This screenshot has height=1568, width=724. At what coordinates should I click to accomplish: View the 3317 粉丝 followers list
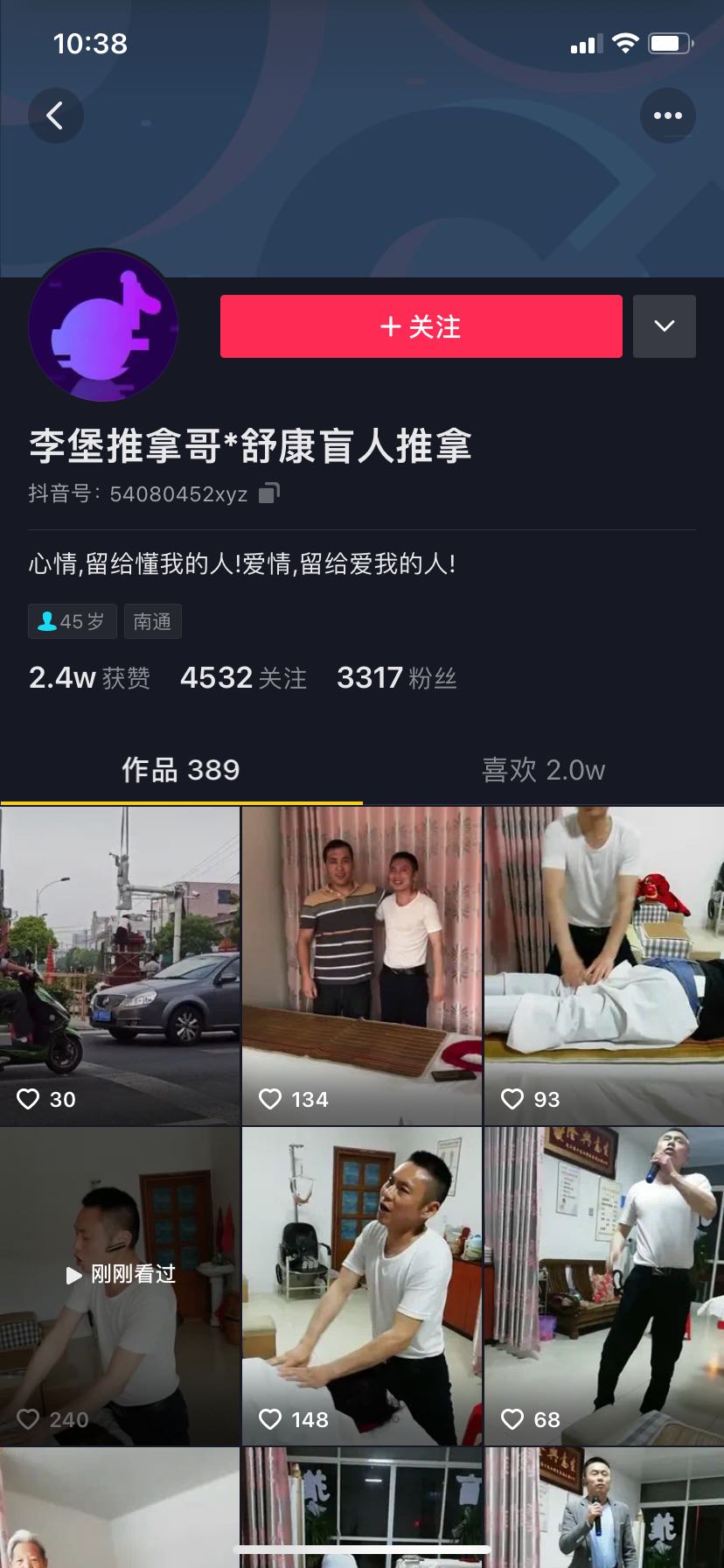click(397, 677)
